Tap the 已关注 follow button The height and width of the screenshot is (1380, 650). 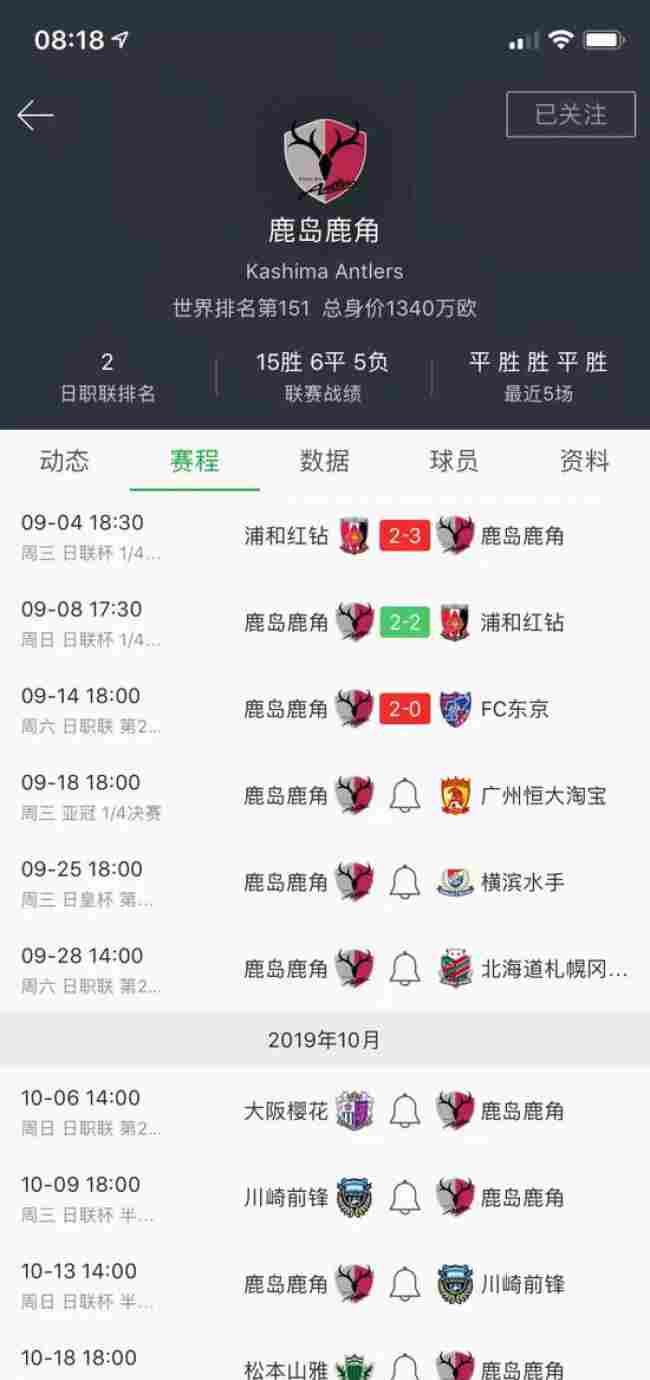tap(570, 114)
